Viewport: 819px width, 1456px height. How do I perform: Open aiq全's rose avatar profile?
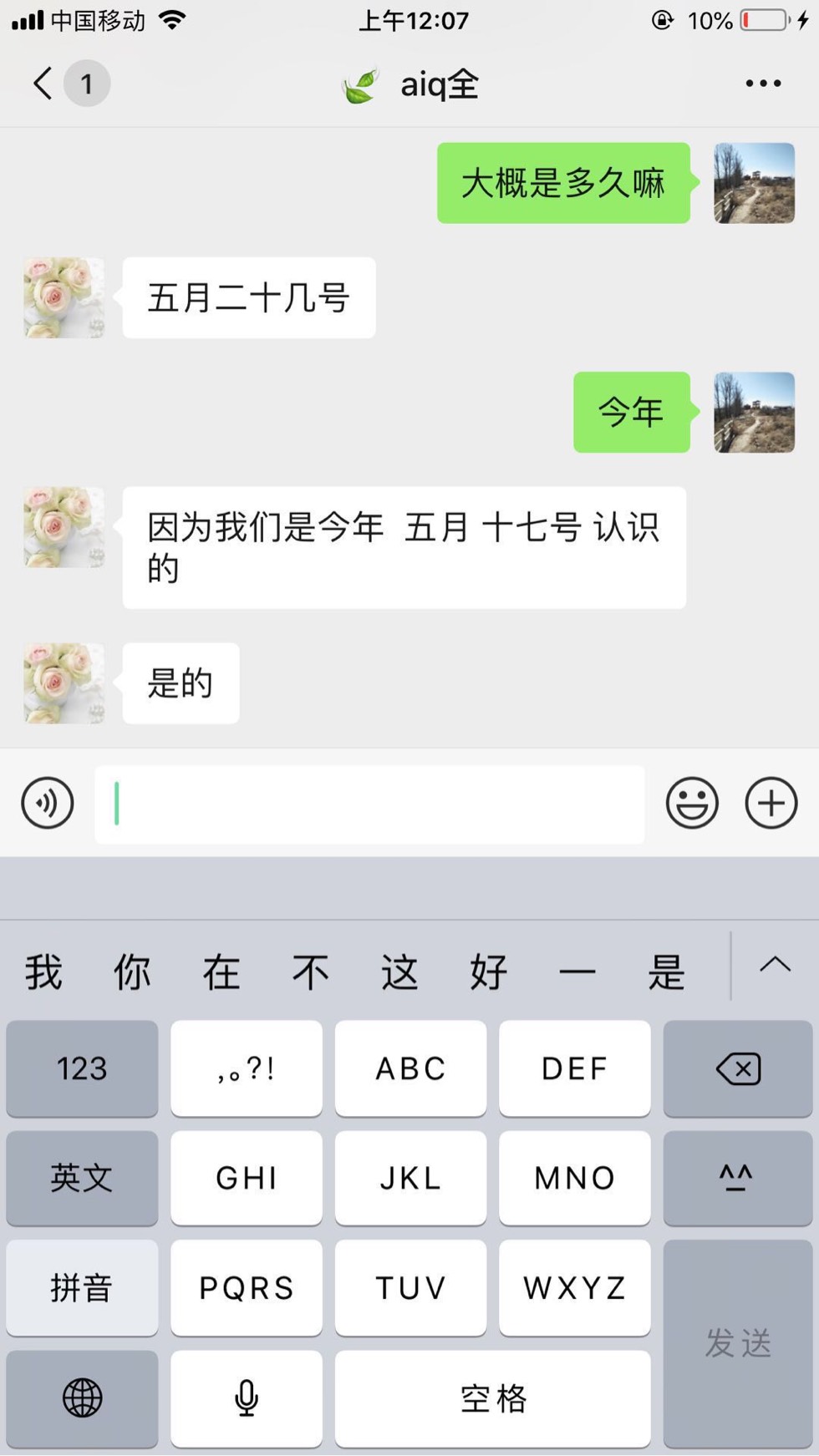64,297
